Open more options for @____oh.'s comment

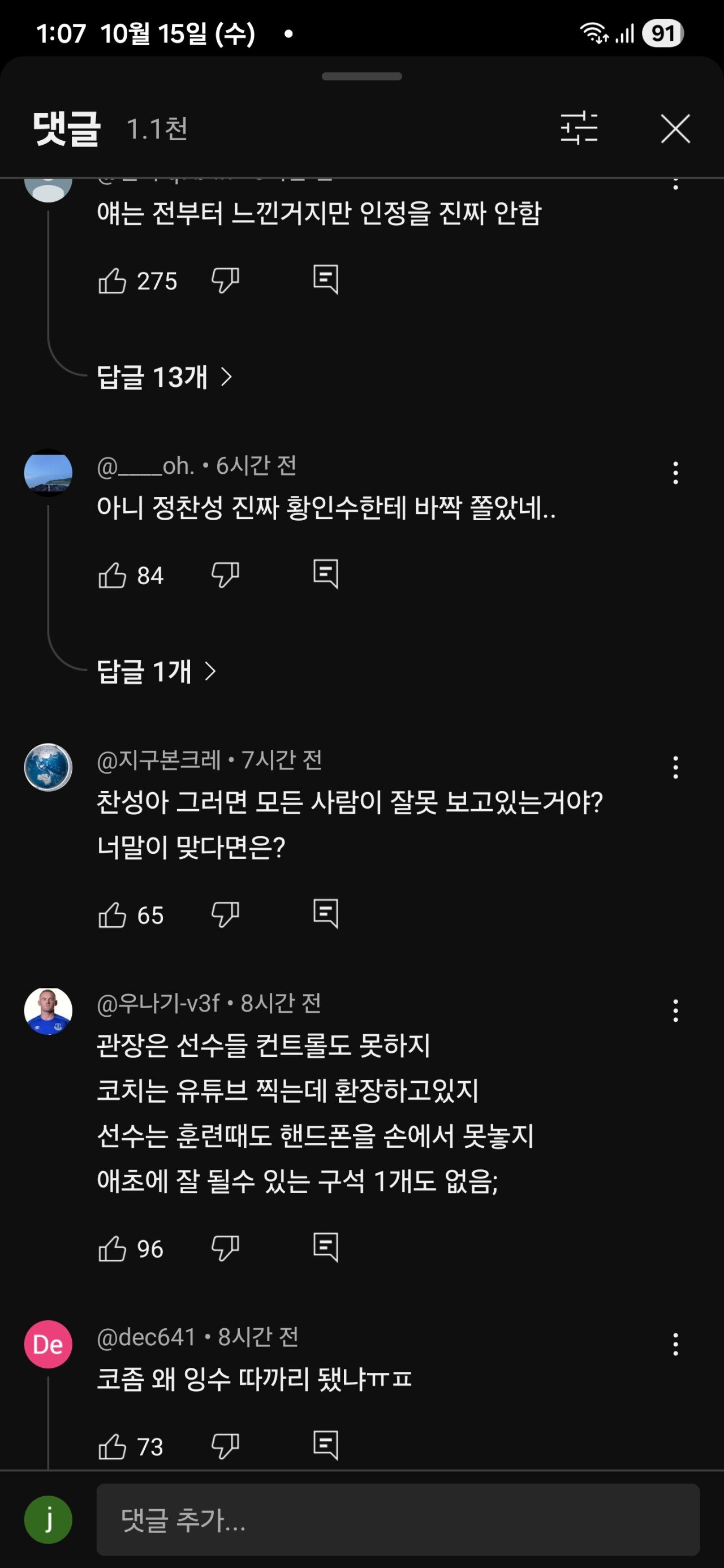tap(675, 473)
